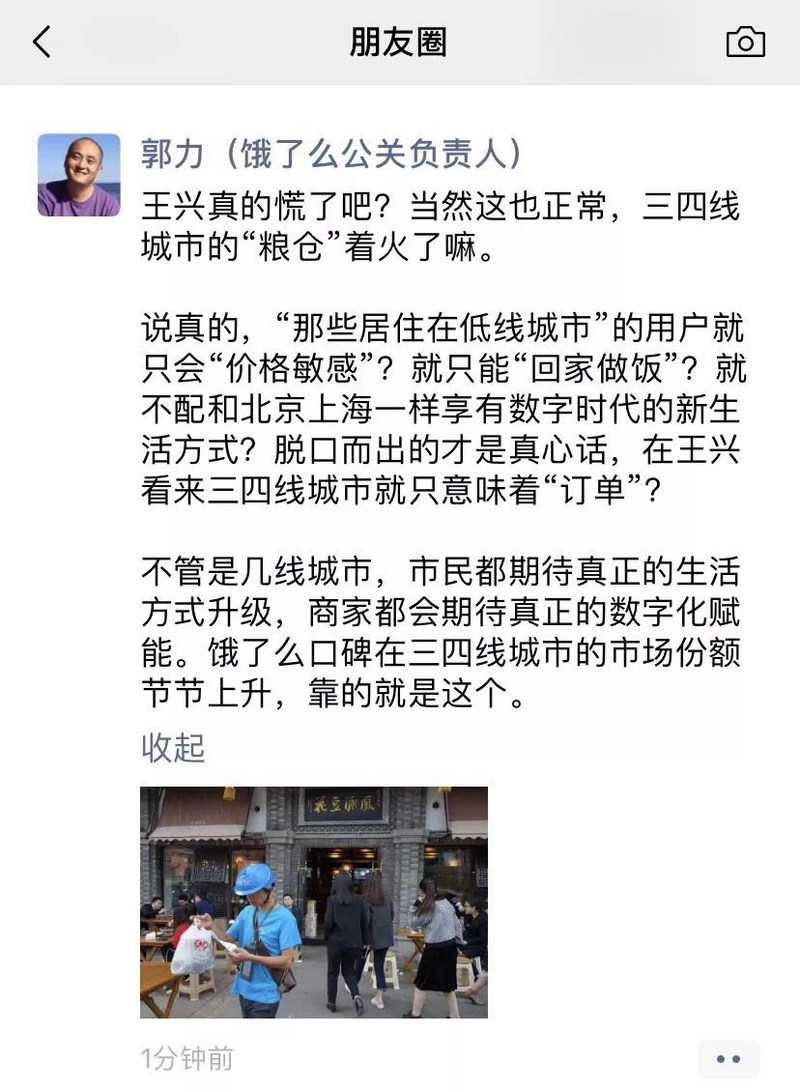Open the like and comment menu
The image size is (800, 1091).
pos(728,1059)
